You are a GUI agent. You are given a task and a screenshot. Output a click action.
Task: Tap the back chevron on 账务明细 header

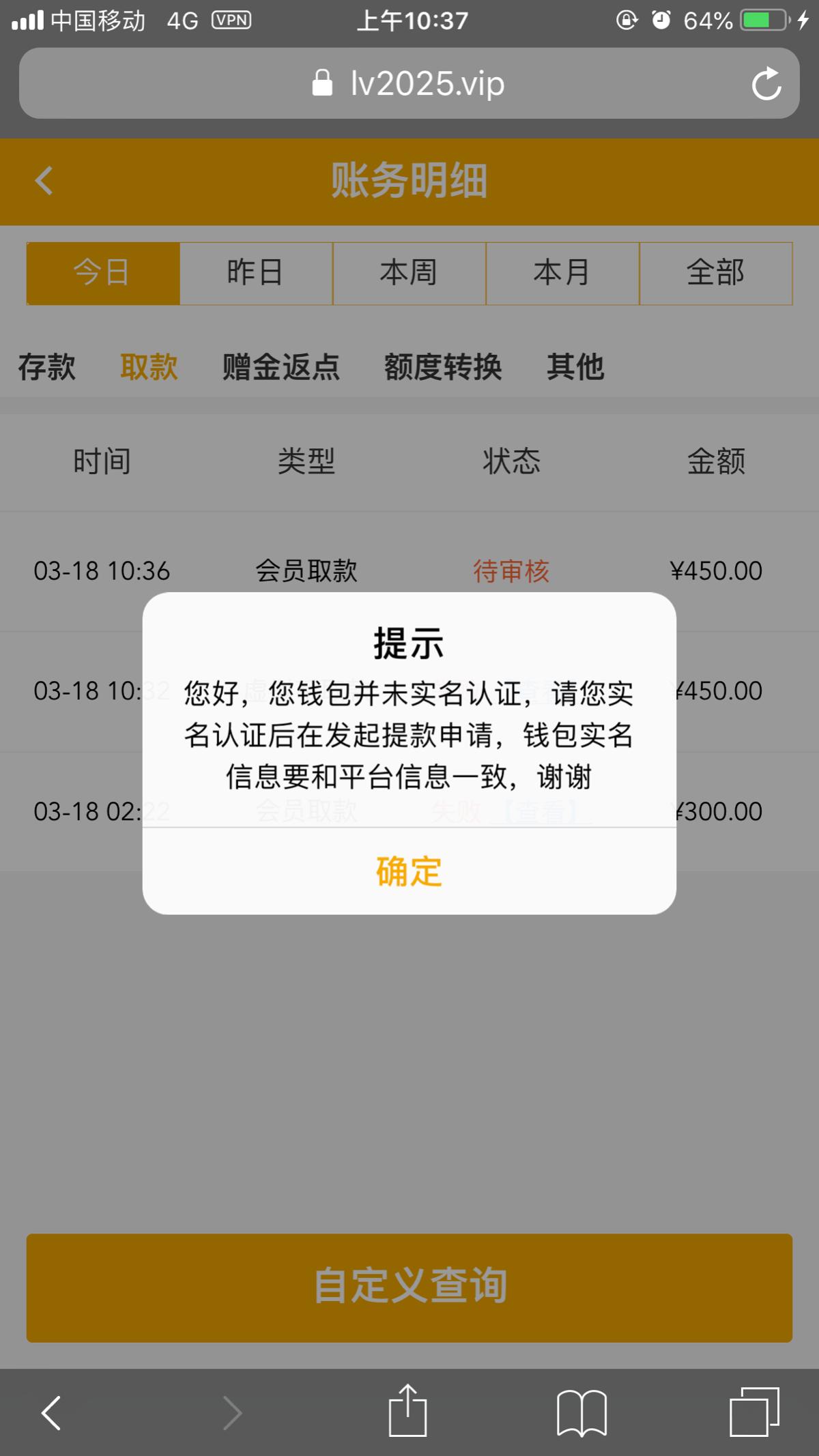(43, 181)
